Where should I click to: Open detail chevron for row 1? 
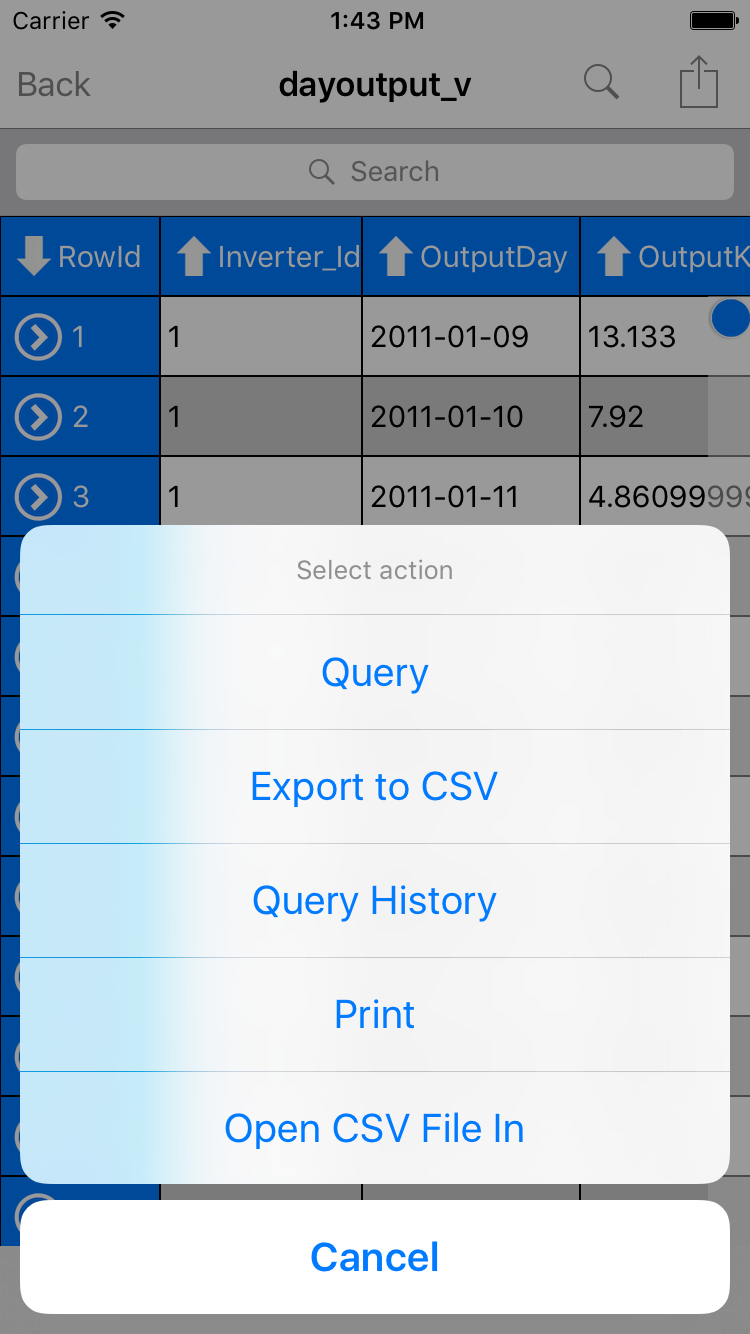(x=38, y=337)
